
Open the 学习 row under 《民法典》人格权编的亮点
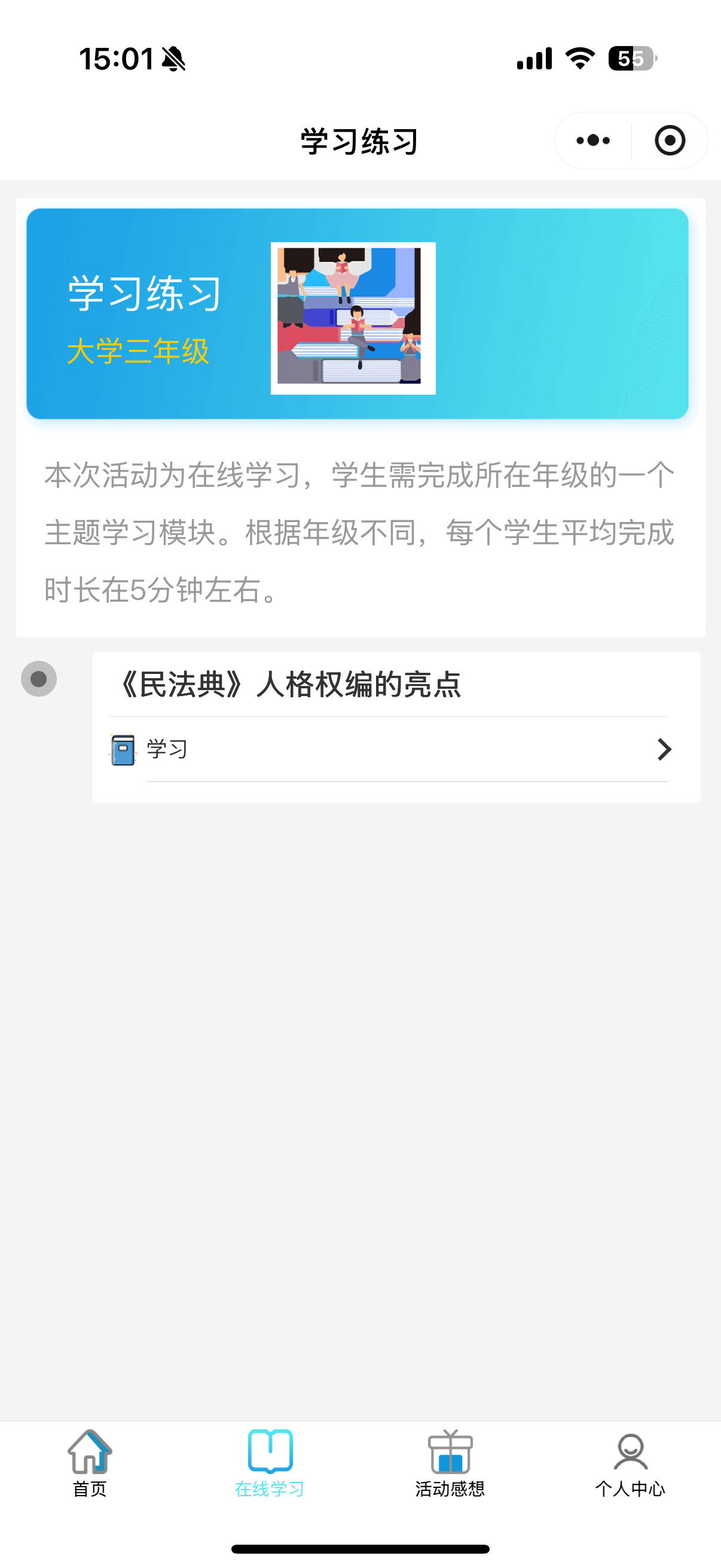click(x=389, y=749)
